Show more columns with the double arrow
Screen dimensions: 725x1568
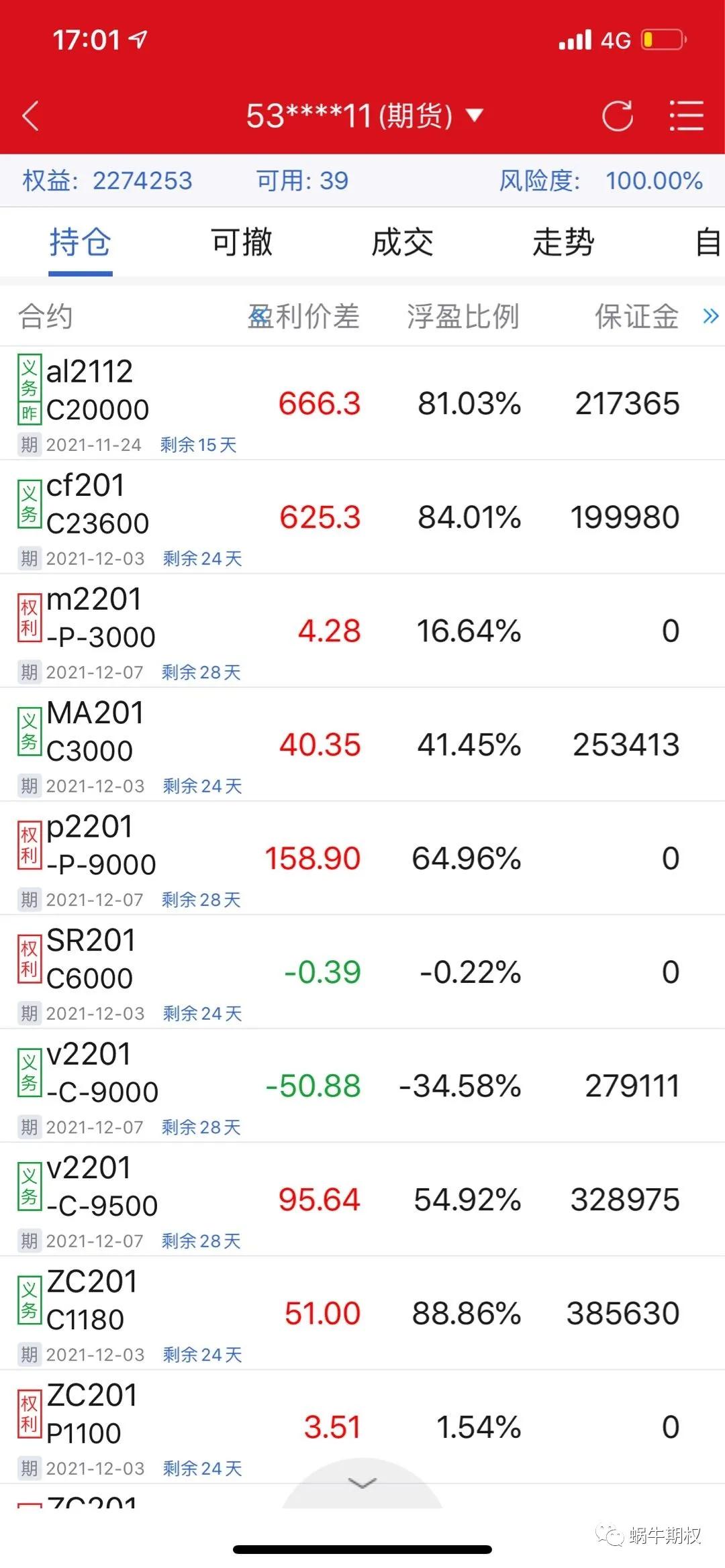coord(710,316)
